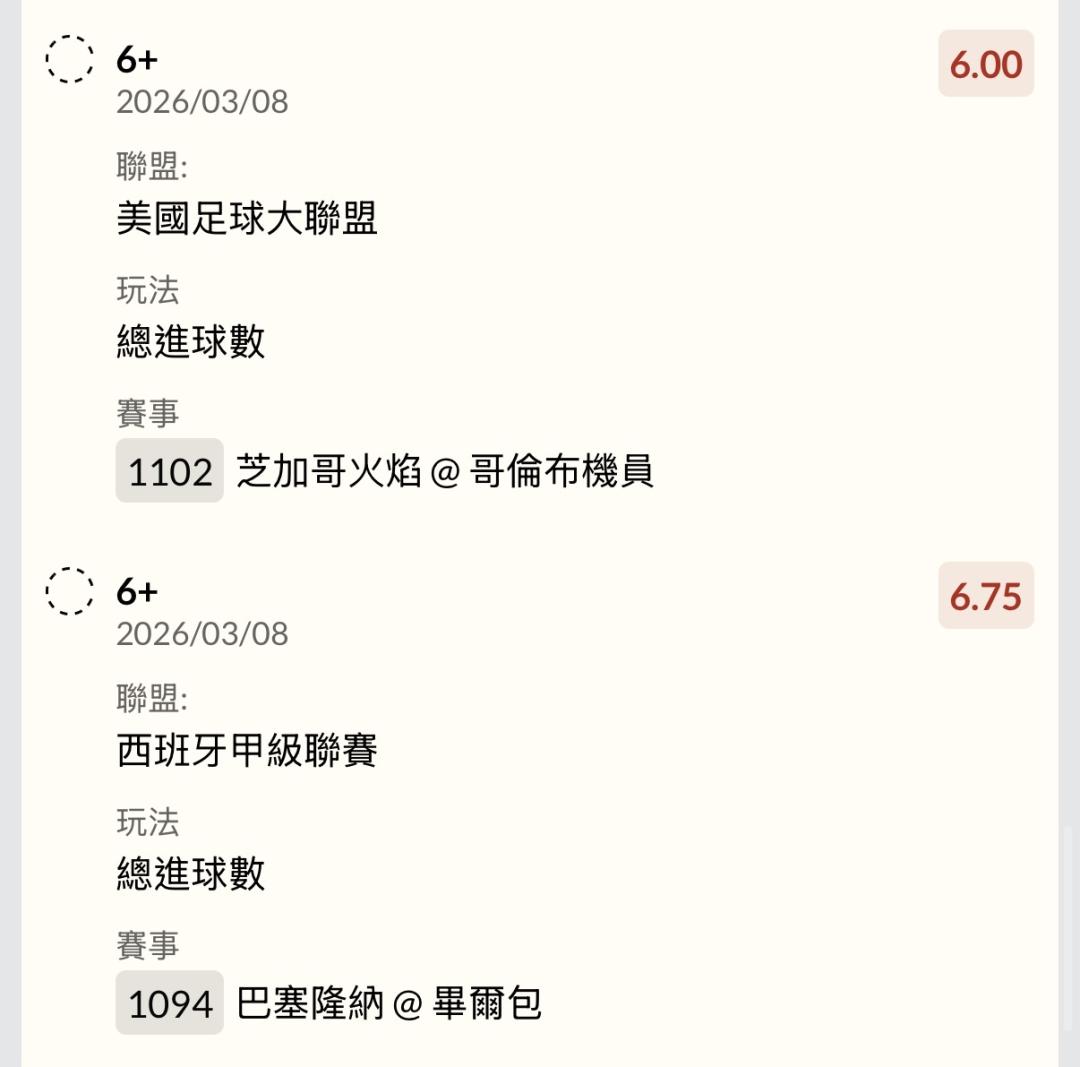Select the 6+ circle for 芝加哥火焰 @ 哥倫布機員
This screenshot has width=1080, height=1067.
point(70,59)
